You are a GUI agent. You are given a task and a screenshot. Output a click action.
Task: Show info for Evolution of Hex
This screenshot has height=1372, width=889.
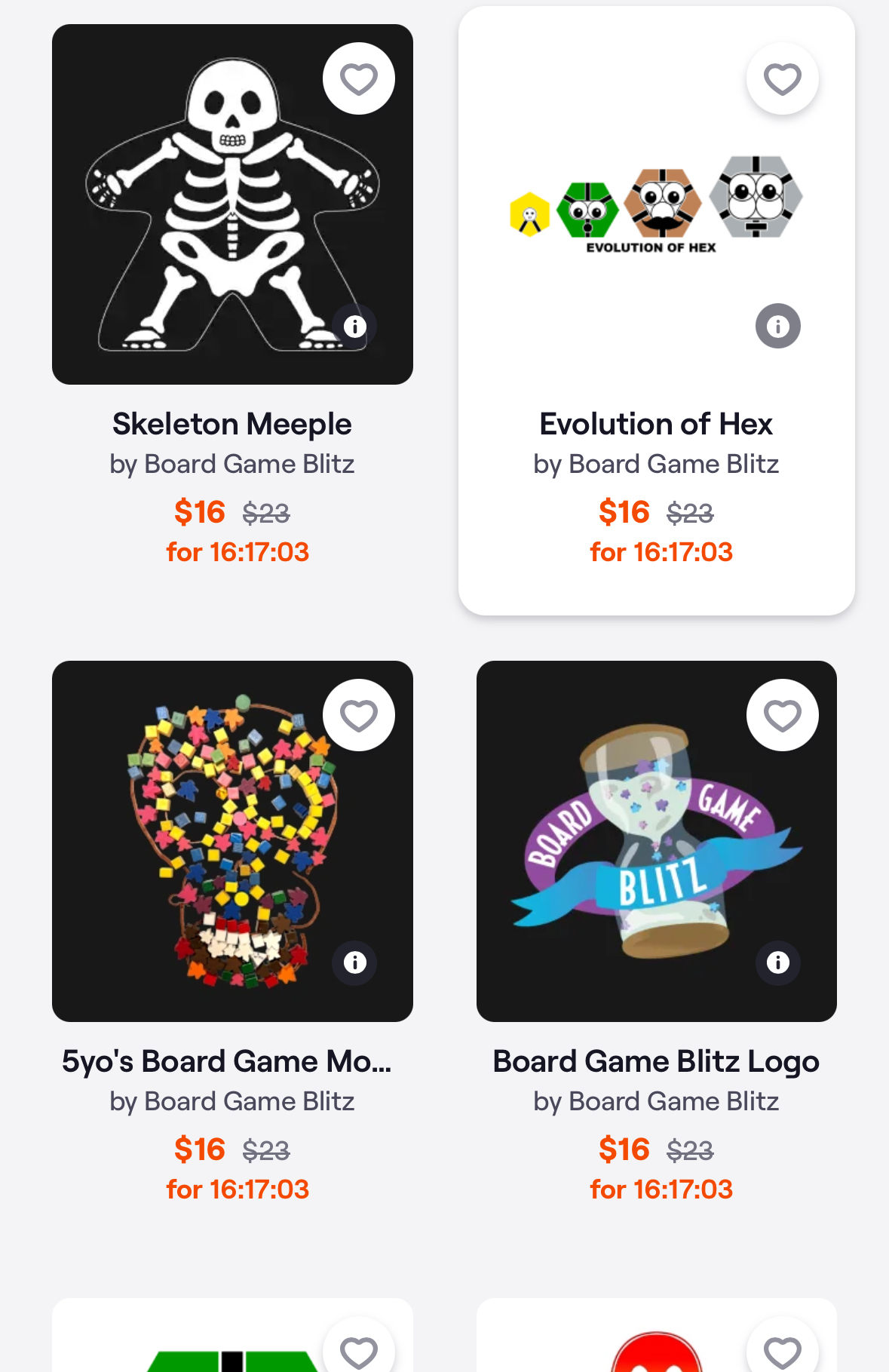[x=778, y=326]
